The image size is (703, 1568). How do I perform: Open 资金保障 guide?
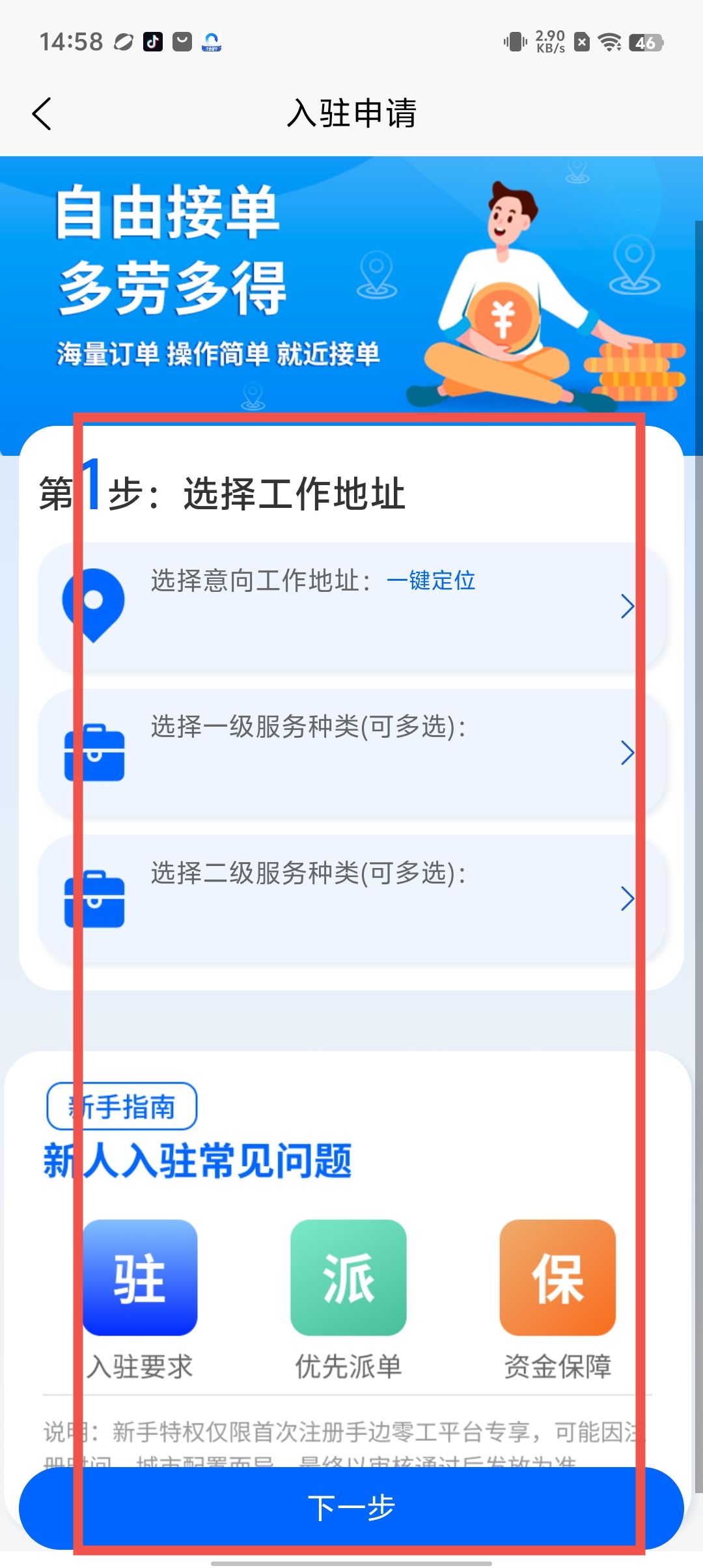557,1297
